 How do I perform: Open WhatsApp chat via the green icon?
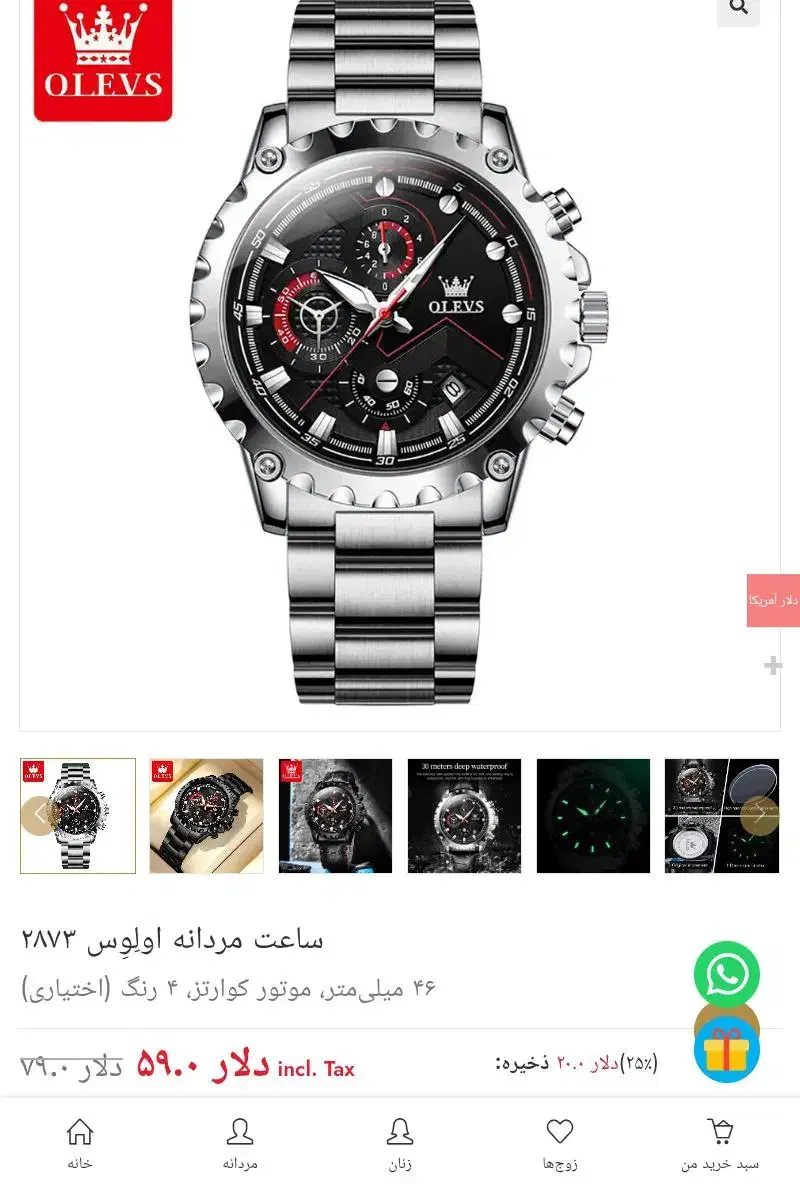729,975
